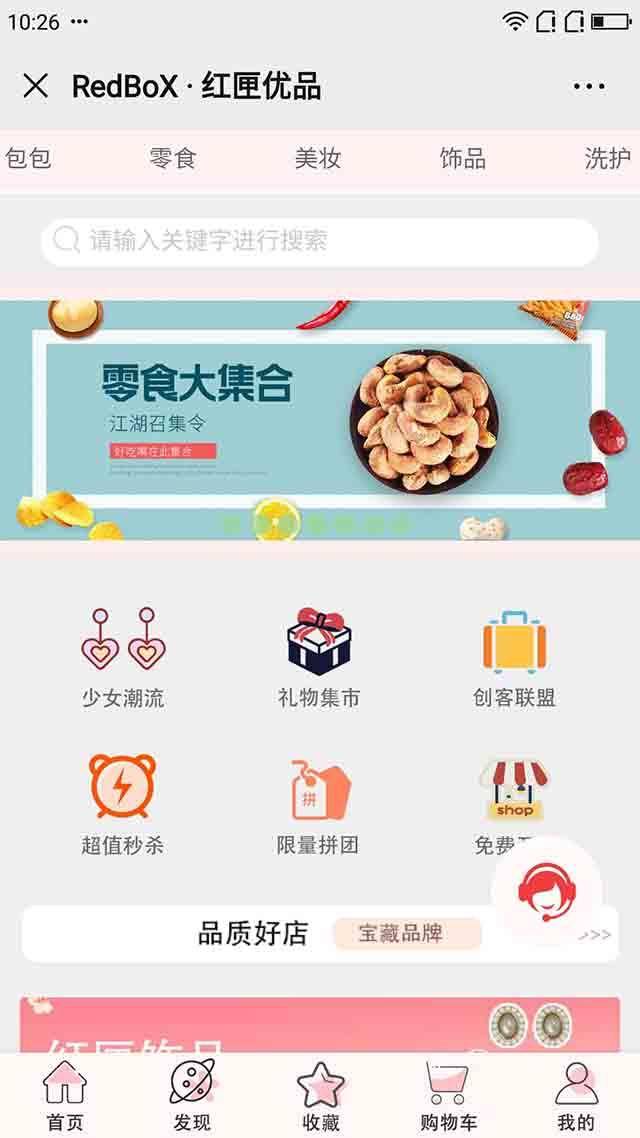This screenshot has width=640, height=1138.
Task: Go to the 饰品 category tab
Action: [463, 158]
